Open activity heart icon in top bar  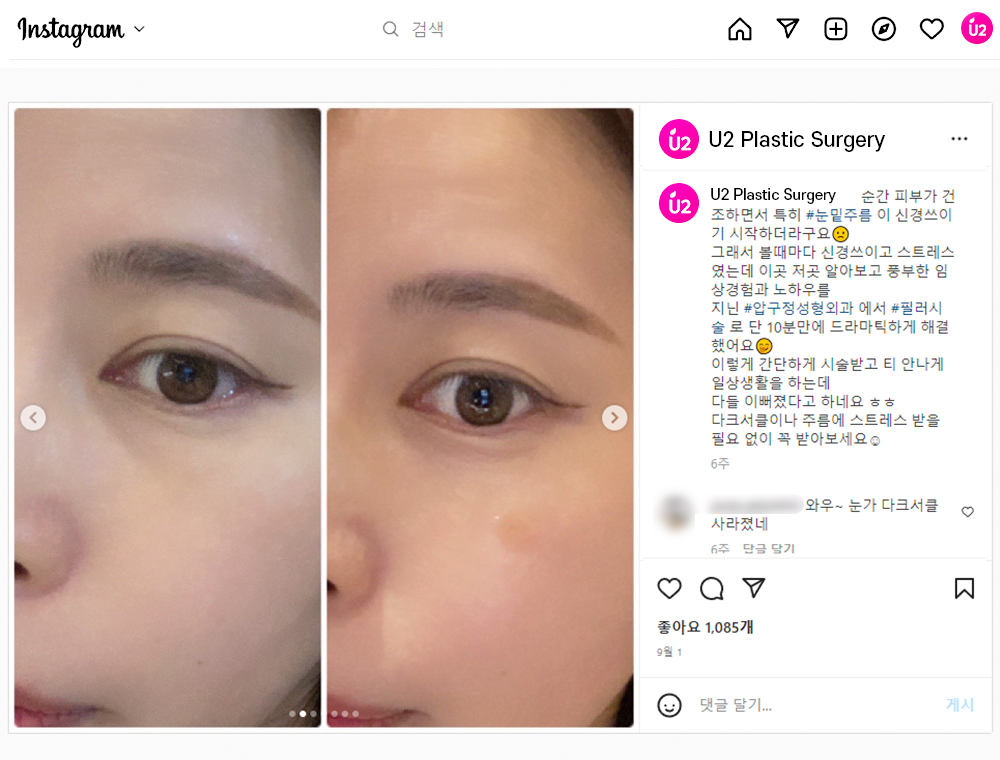pos(932,29)
